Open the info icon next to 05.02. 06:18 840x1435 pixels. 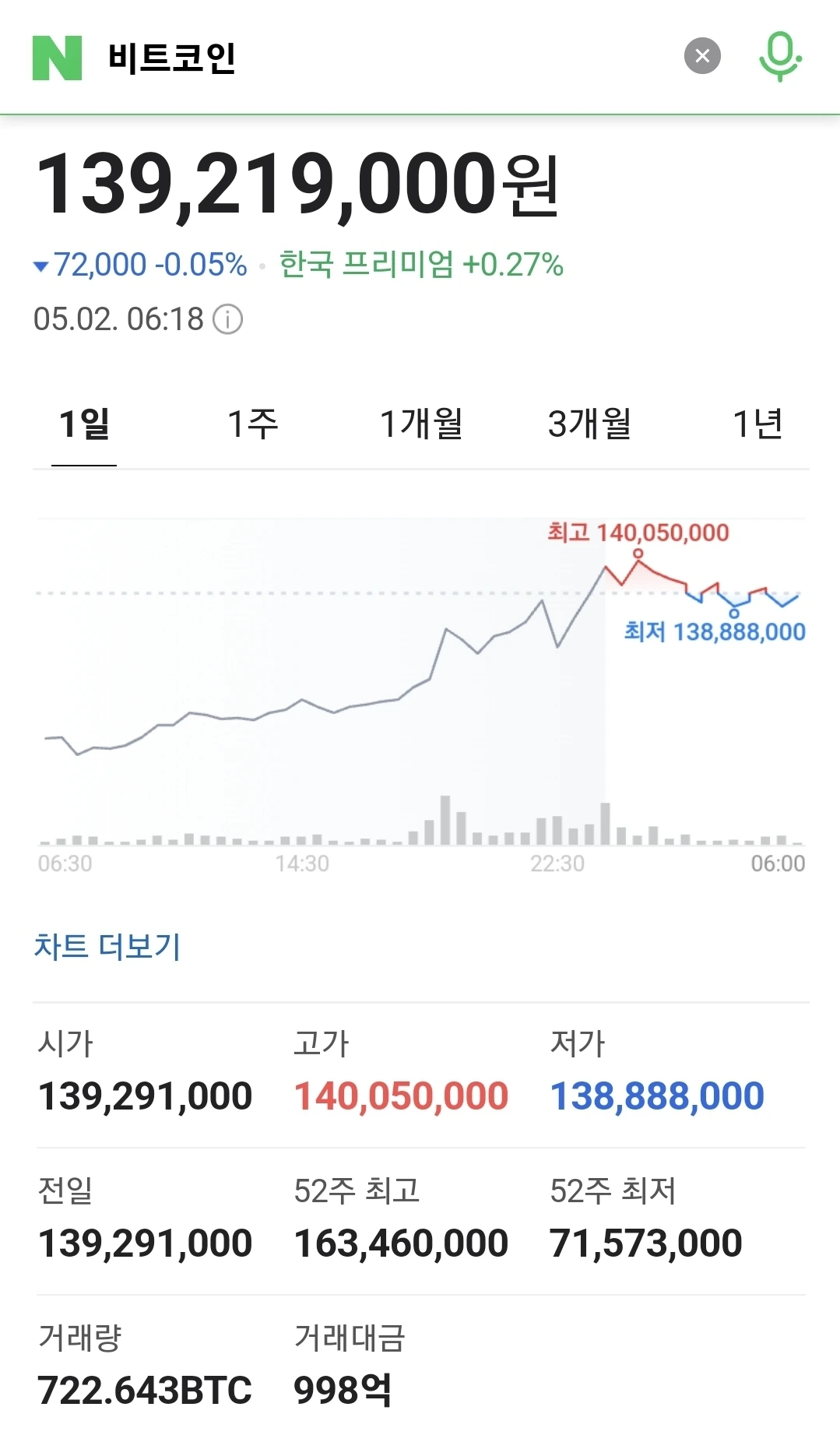coord(228,319)
